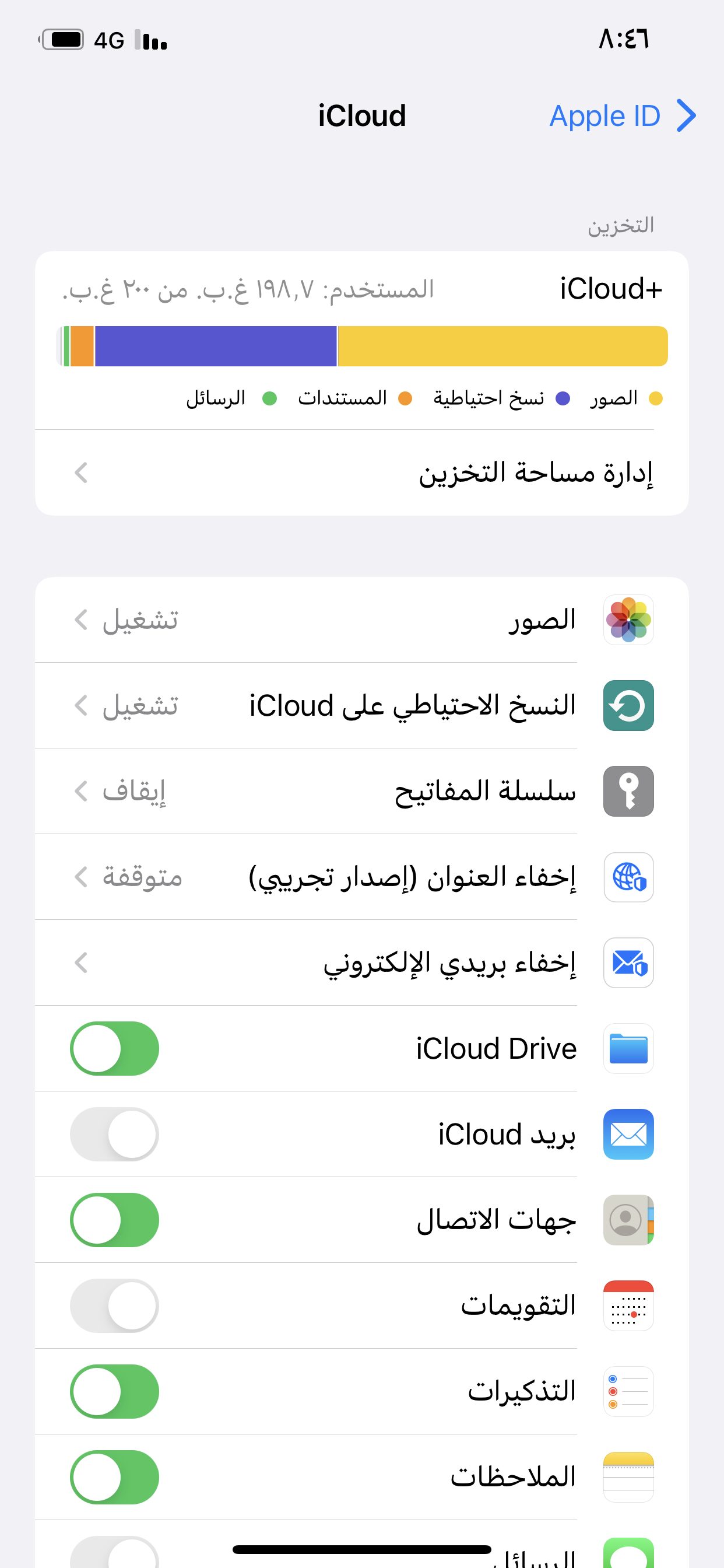Open إخفاء العنوان (إصدار تجريبي)
The image size is (724, 1568).
tap(362, 877)
